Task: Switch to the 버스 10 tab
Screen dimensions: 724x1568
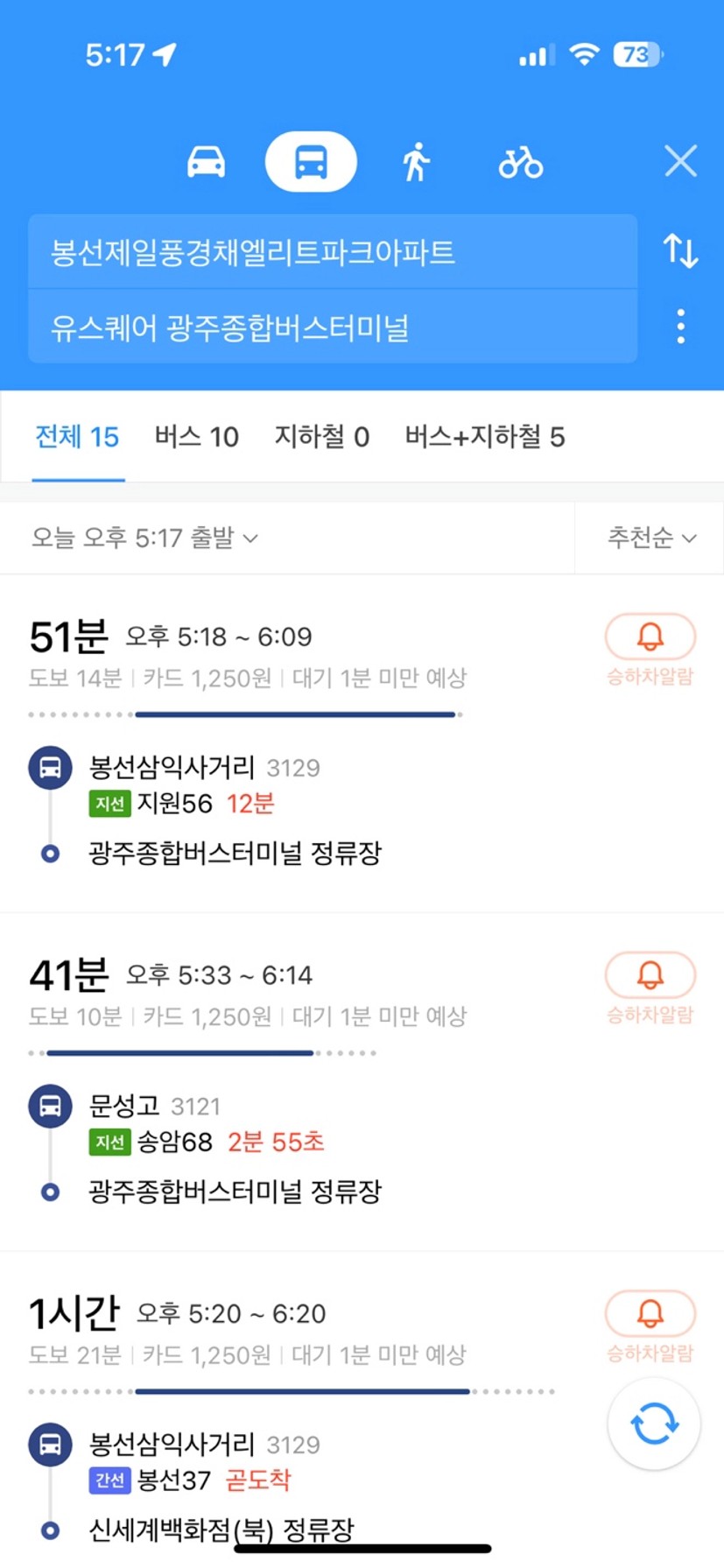Action: pyautogui.click(x=197, y=436)
